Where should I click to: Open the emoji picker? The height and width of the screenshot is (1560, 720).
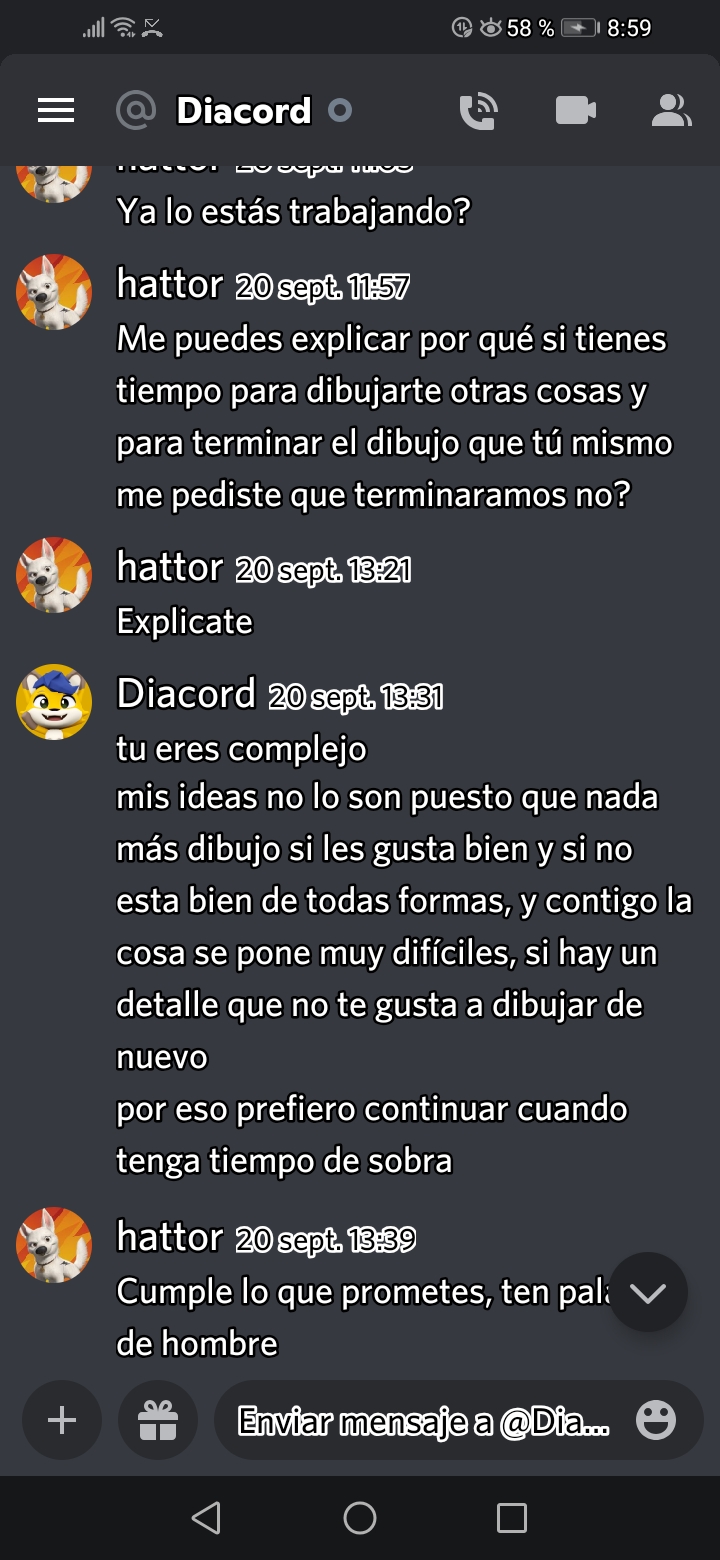point(656,1420)
